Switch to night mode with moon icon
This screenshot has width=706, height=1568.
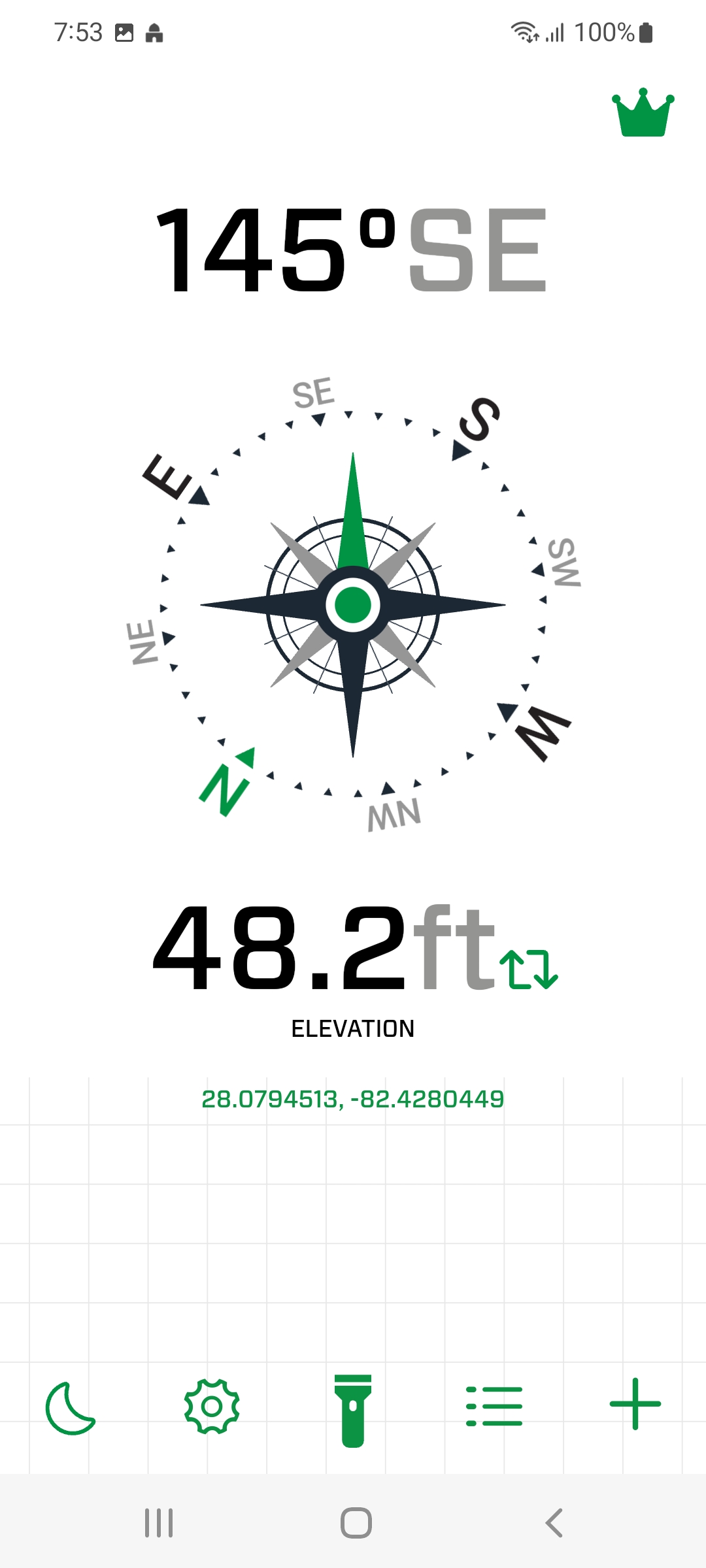tap(71, 1407)
